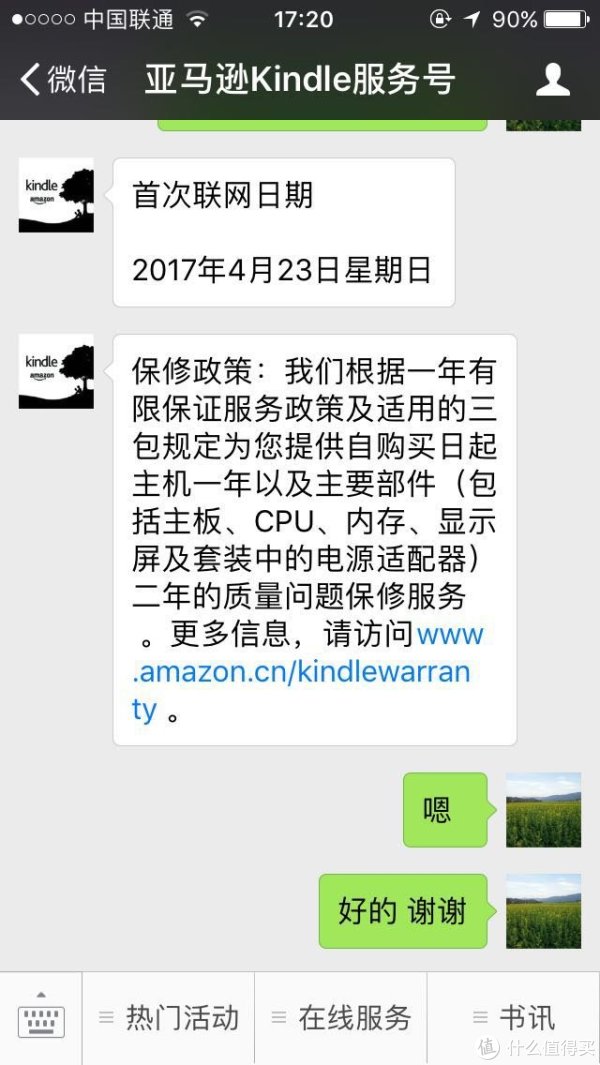
Task: Open the 在线服务 menu
Action: 342,1018
